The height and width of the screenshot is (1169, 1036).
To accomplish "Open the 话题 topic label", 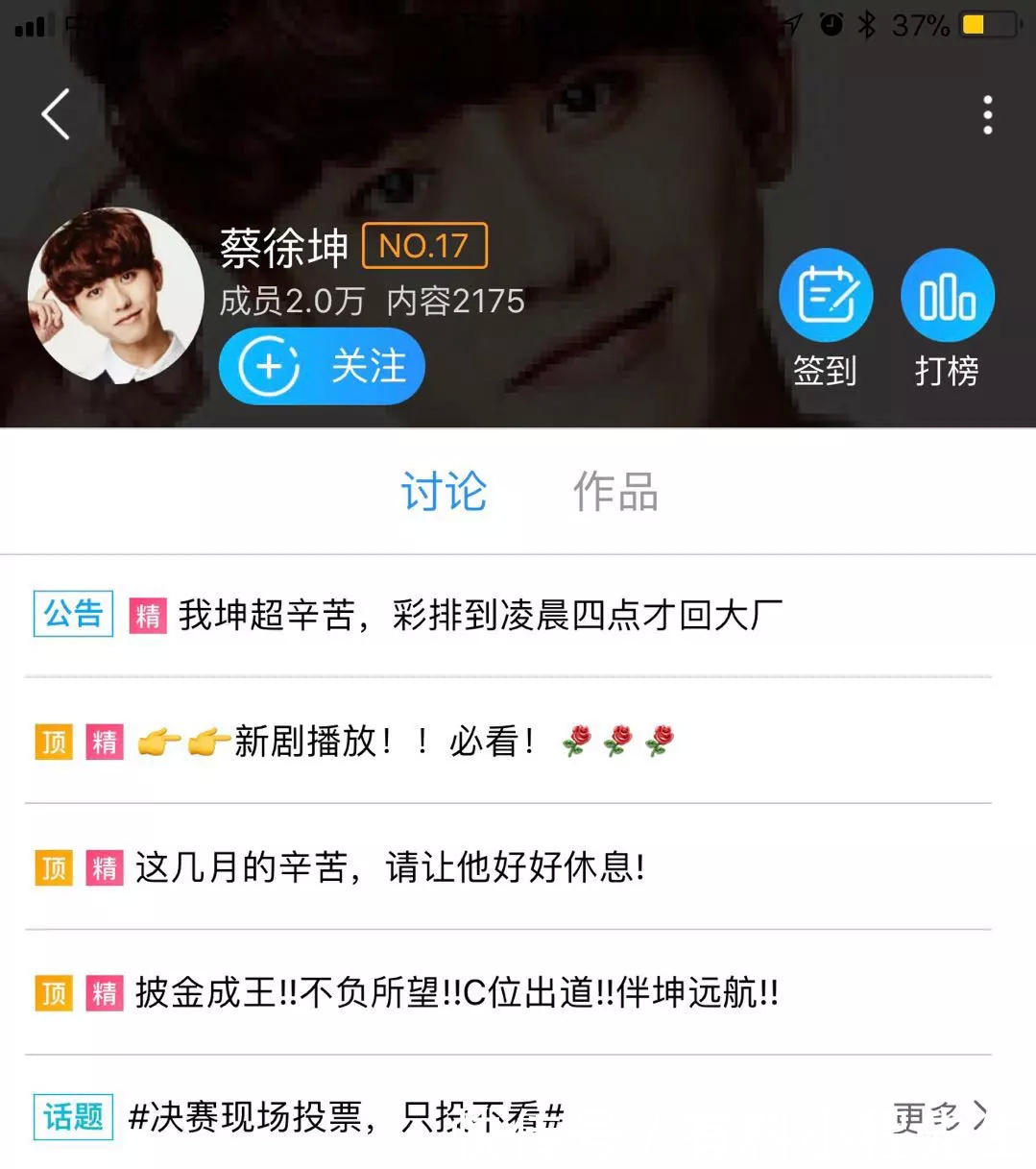I will [72, 1117].
